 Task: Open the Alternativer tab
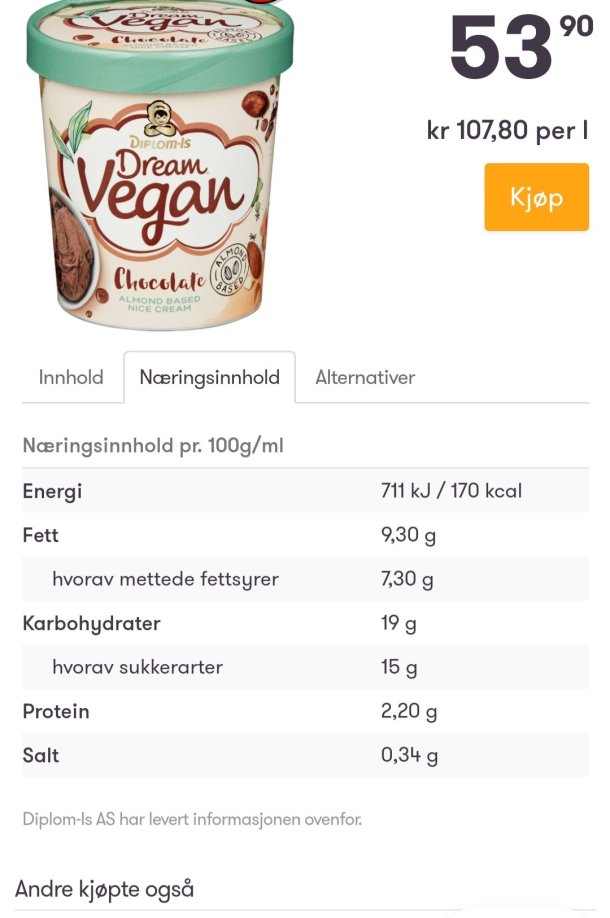click(x=364, y=377)
